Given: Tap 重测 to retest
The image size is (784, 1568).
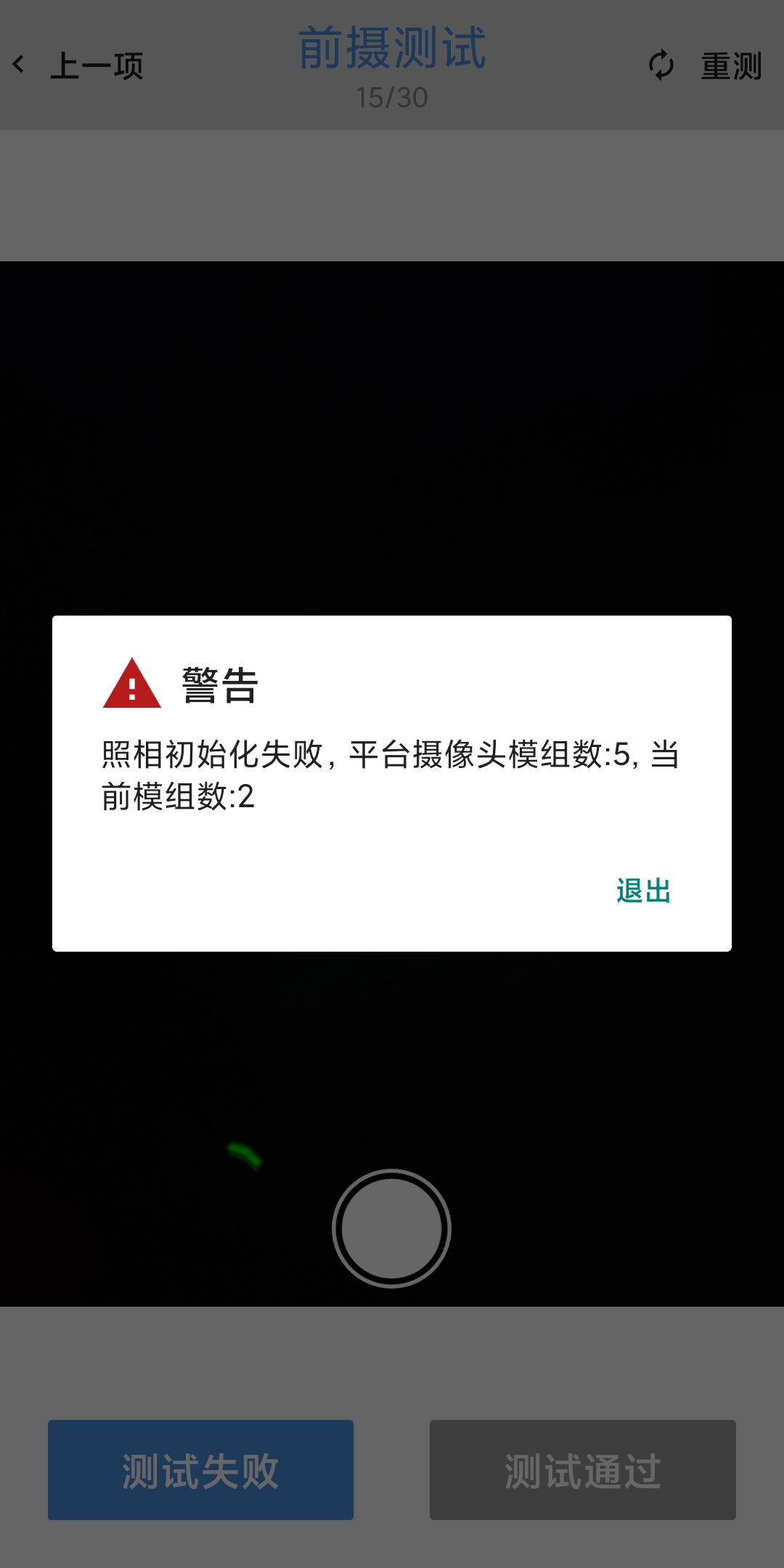Looking at the screenshot, I should (x=705, y=66).
